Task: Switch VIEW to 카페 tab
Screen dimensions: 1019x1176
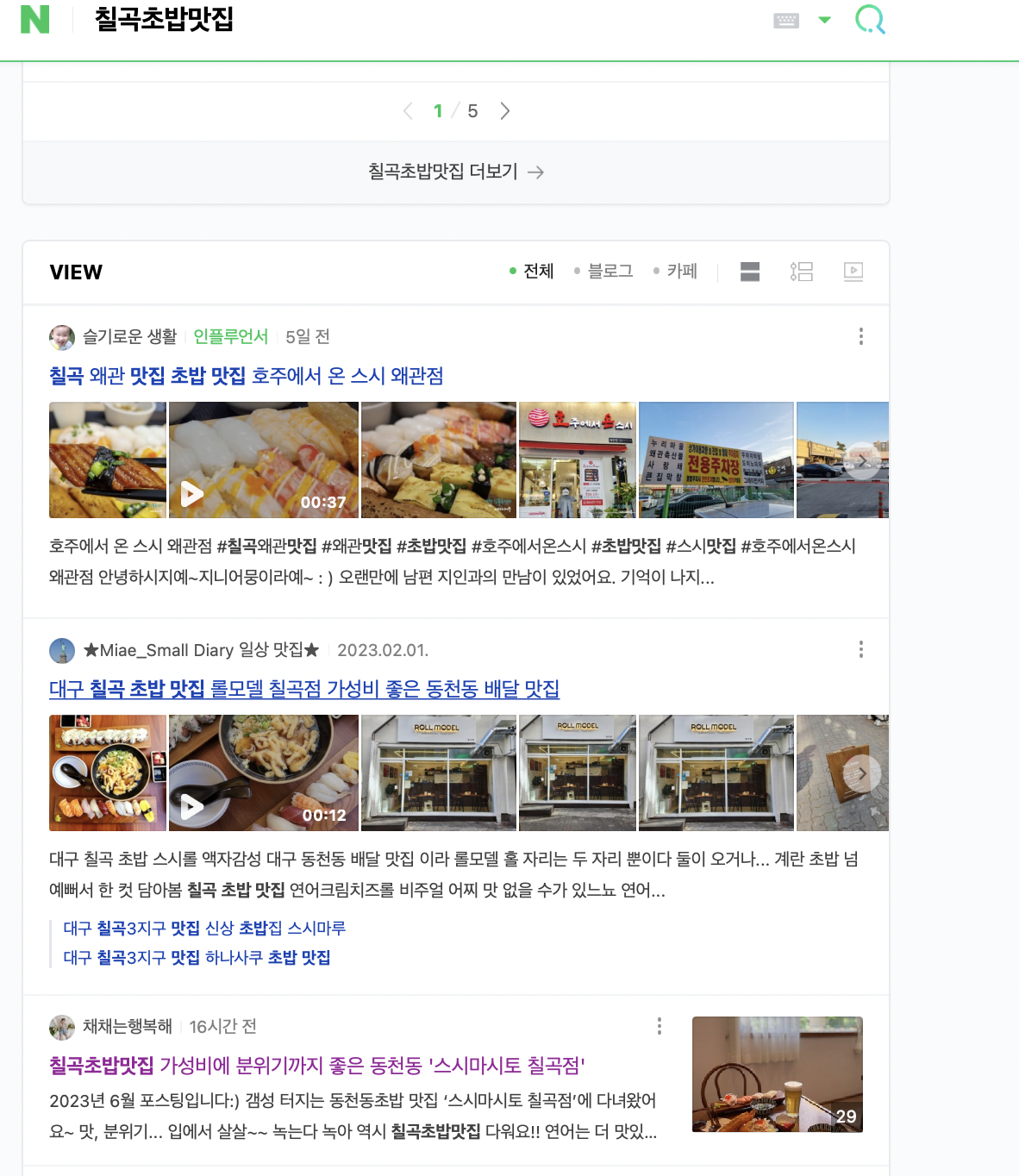Action: 675,272
